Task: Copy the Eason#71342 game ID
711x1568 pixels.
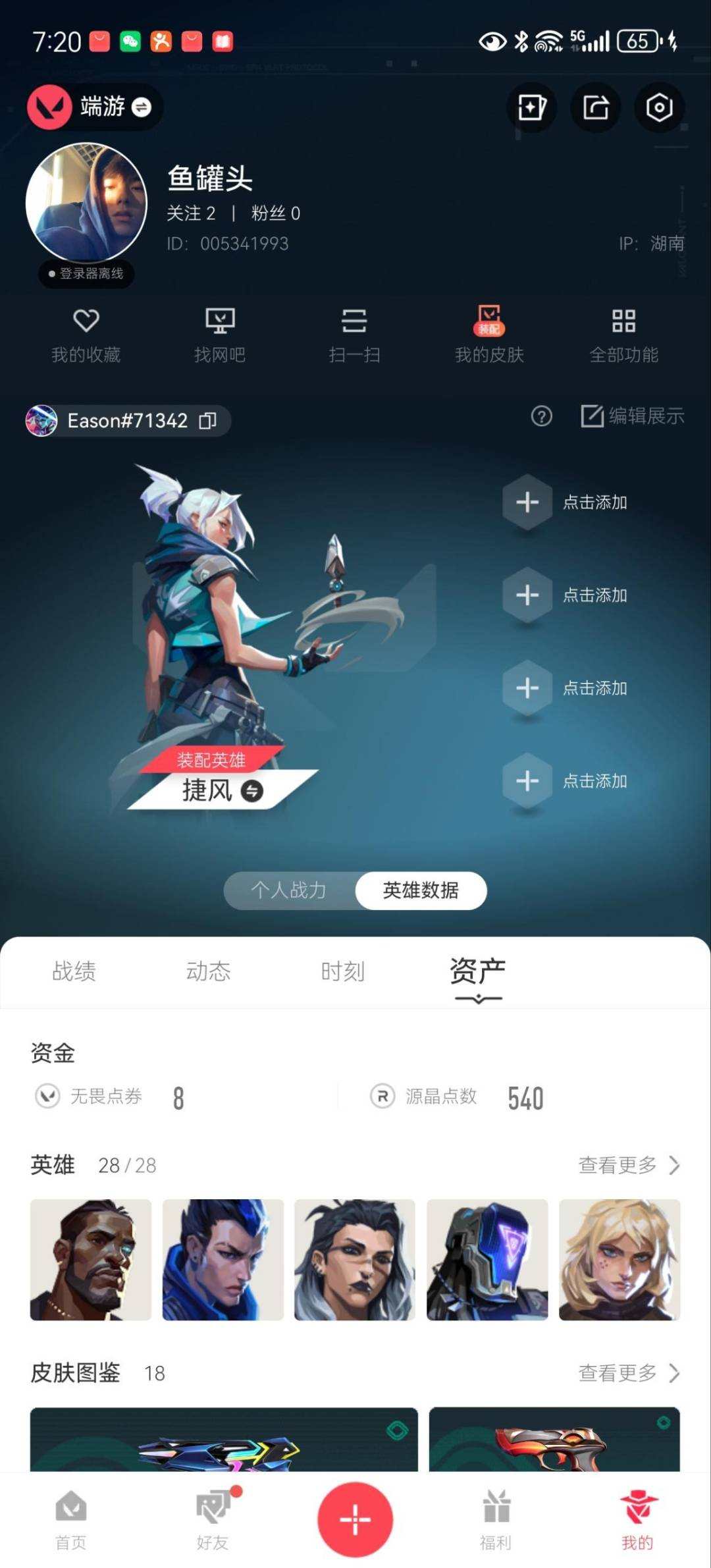Action: [x=209, y=421]
